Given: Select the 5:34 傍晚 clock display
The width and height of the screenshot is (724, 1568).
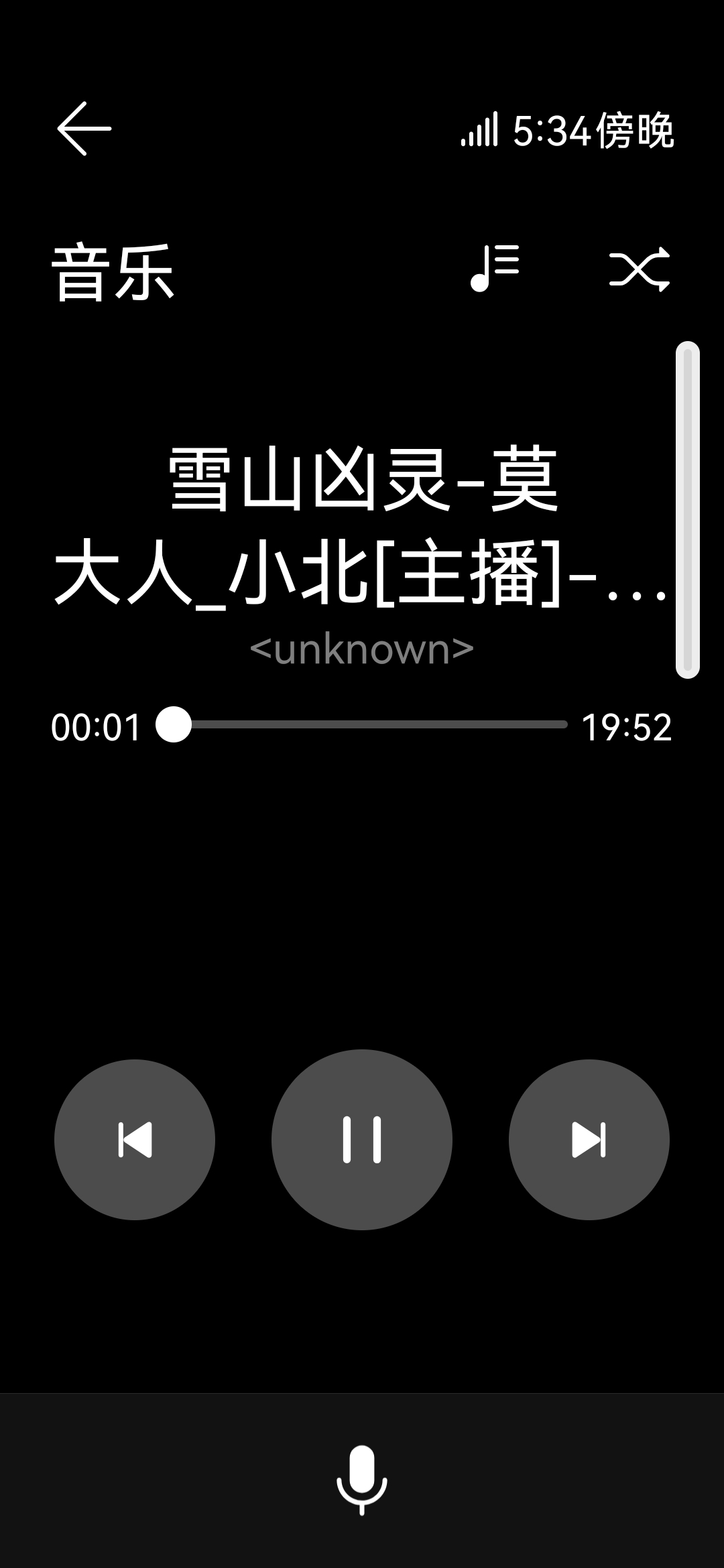Looking at the screenshot, I should pyautogui.click(x=593, y=131).
